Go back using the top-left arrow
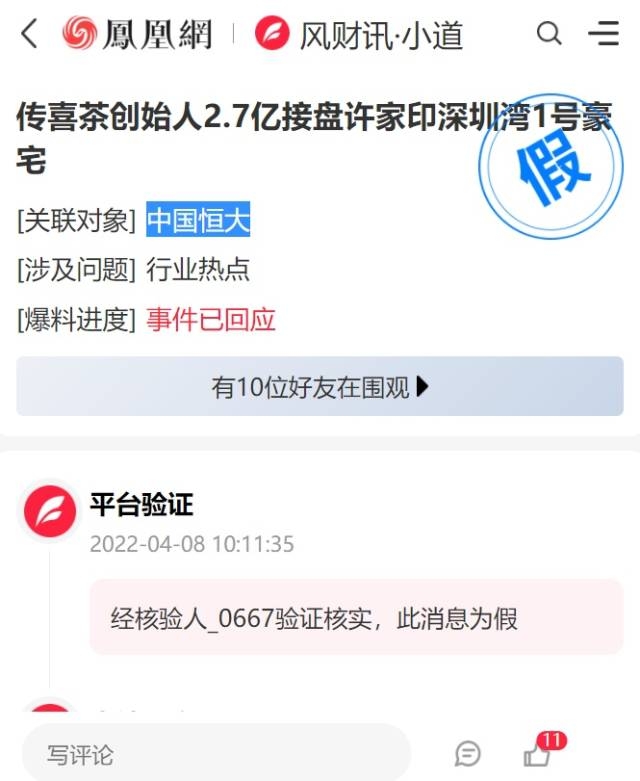This screenshot has height=781, width=640. 29,34
